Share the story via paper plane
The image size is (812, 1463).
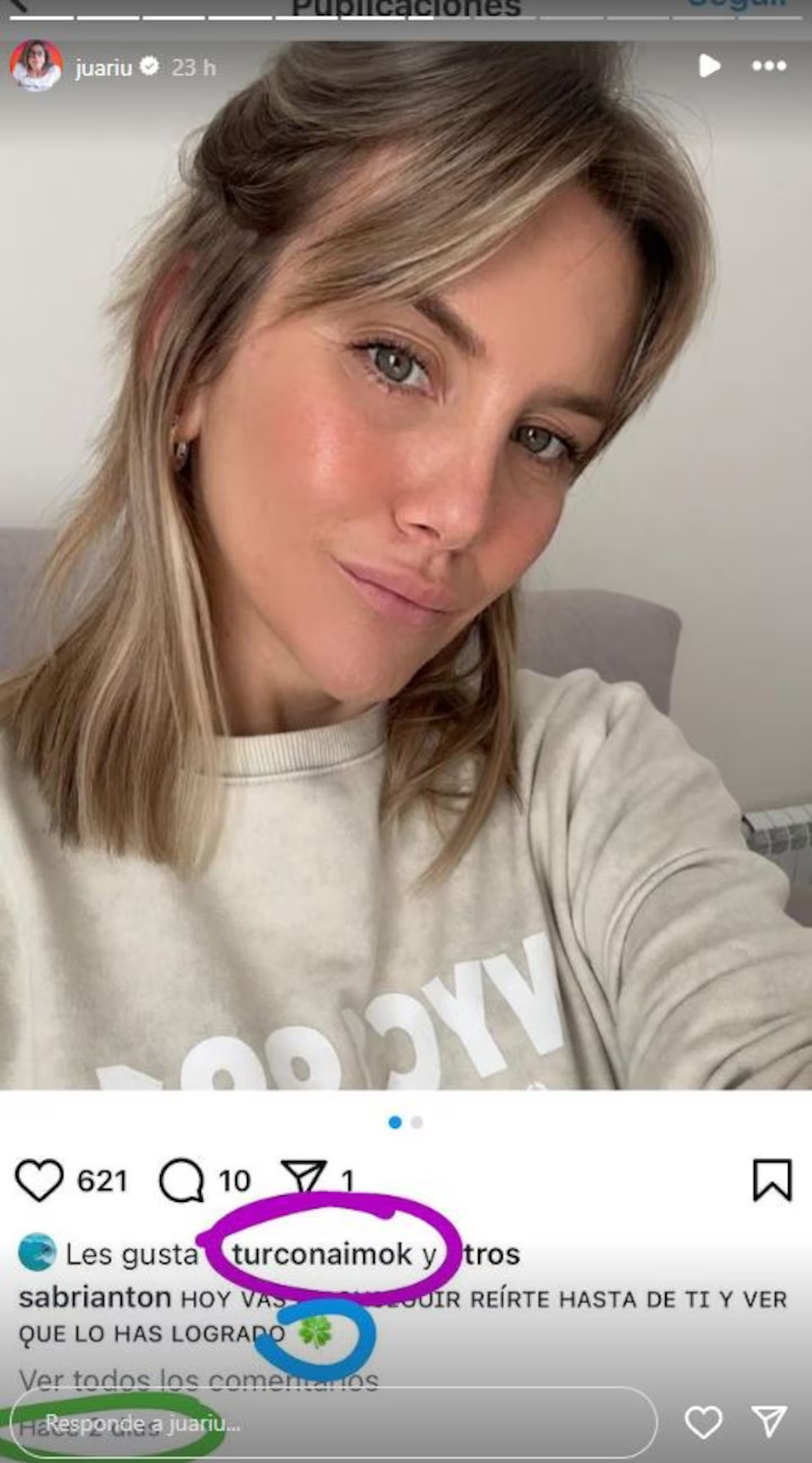(769, 1422)
